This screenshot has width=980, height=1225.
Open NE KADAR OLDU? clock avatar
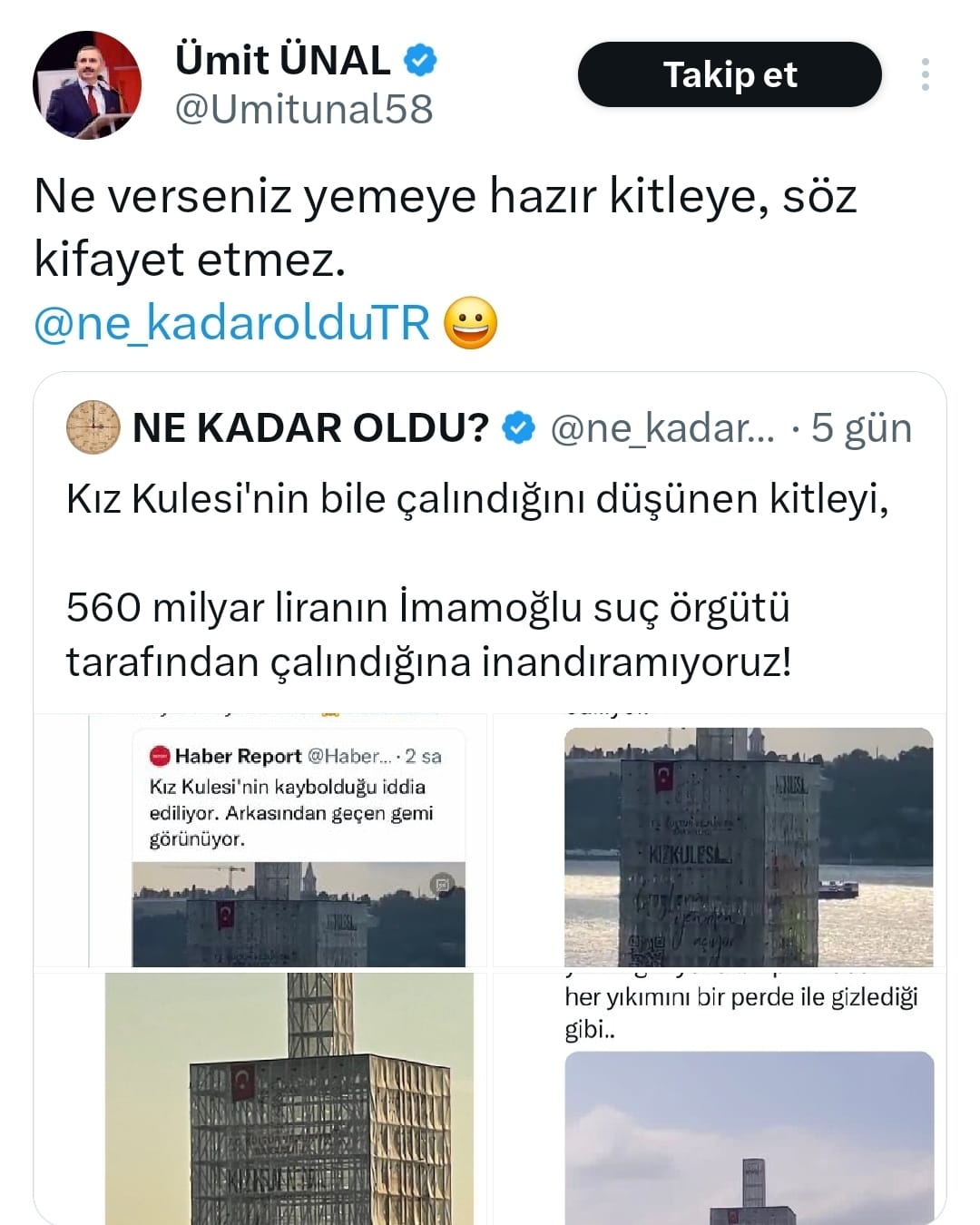coord(93,427)
